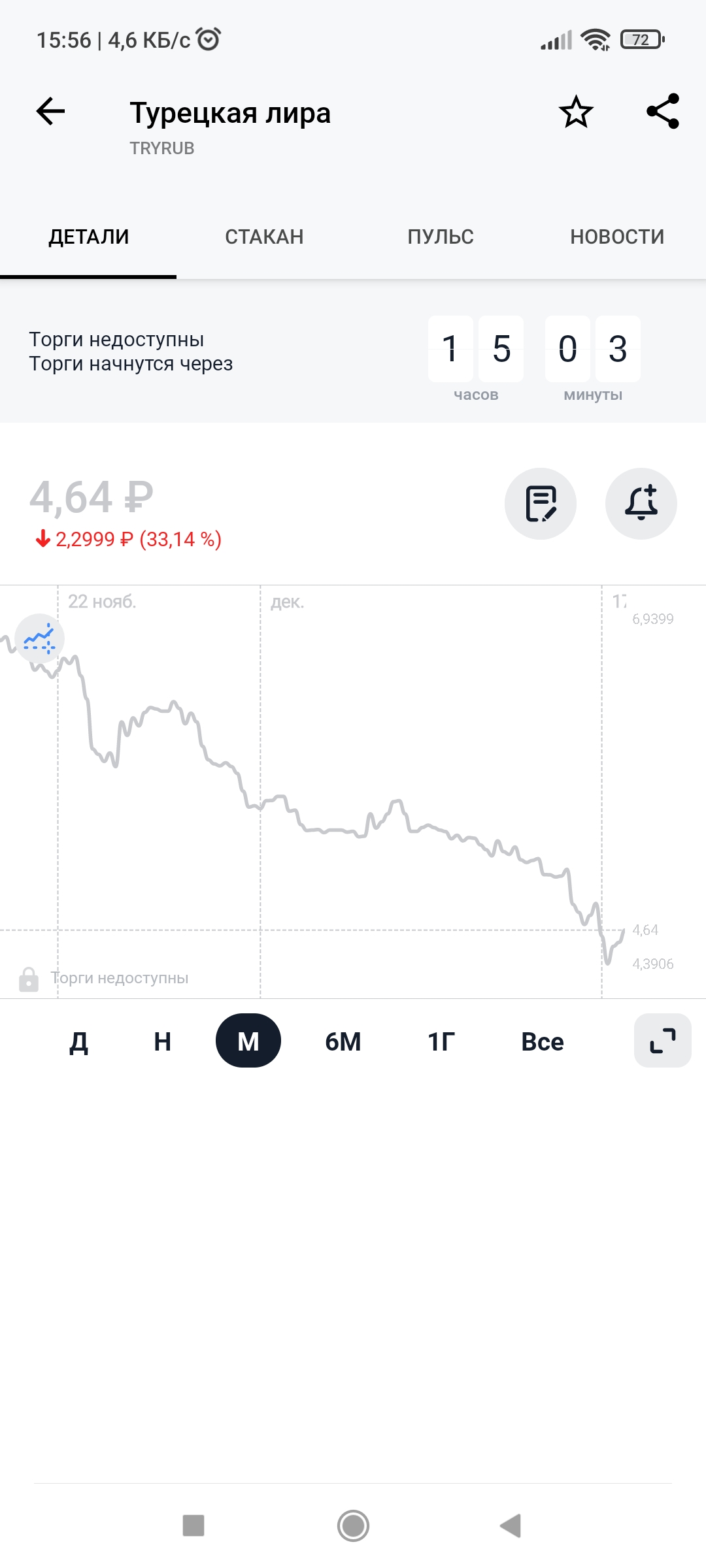Add Турецкая лира to favorites

click(x=576, y=112)
